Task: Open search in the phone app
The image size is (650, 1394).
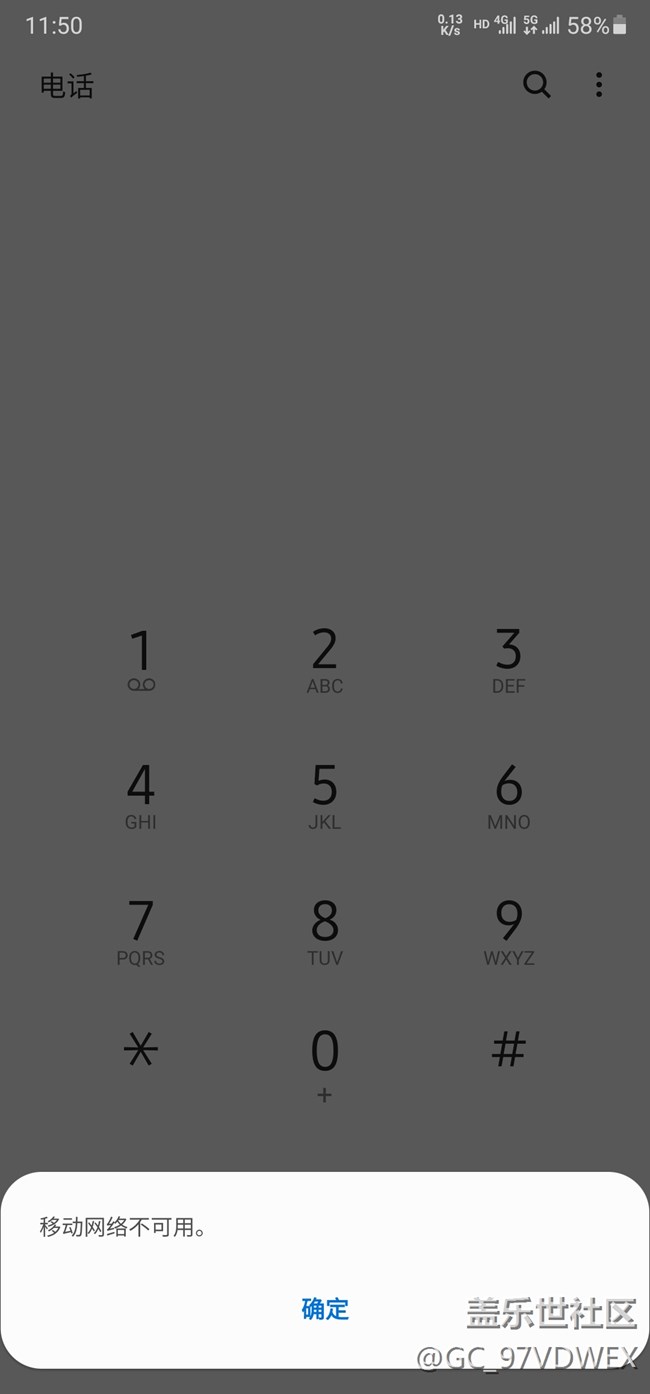Action: [x=537, y=85]
